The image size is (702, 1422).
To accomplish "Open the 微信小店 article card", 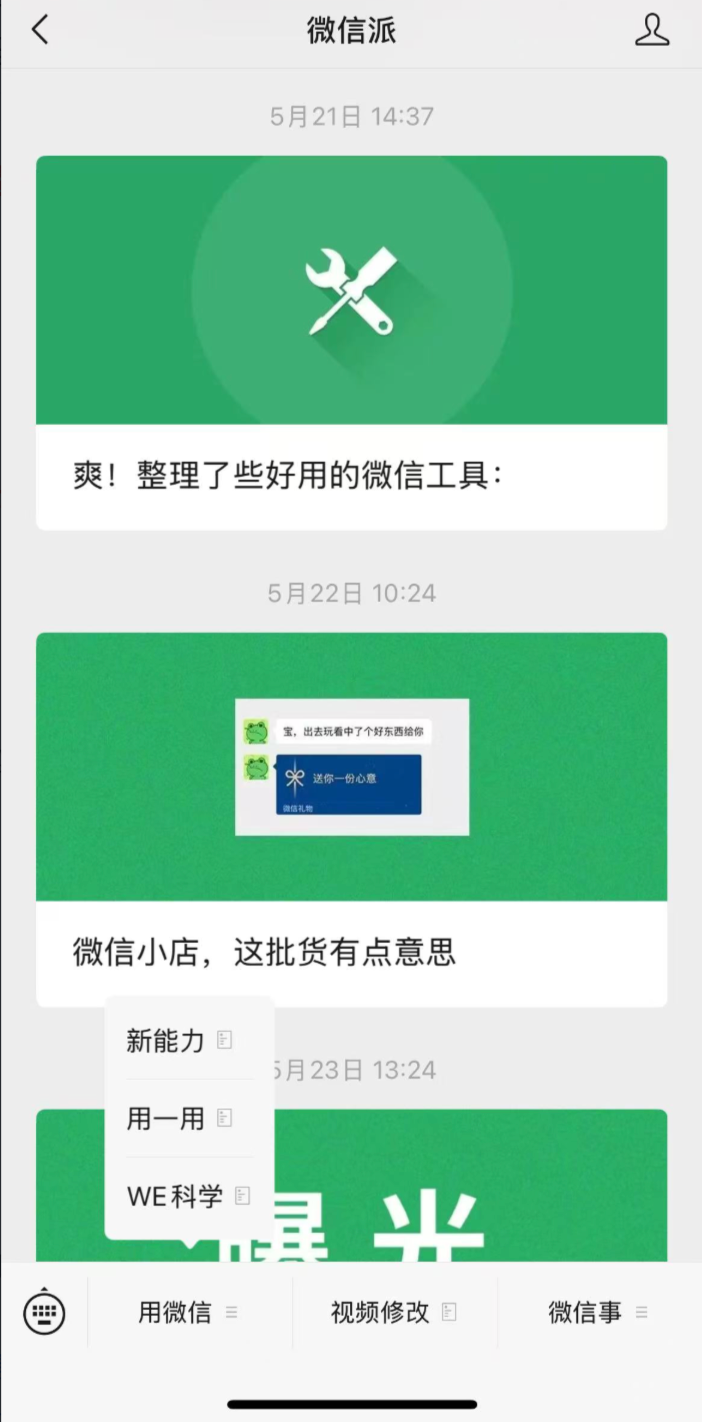I will coord(351,818).
